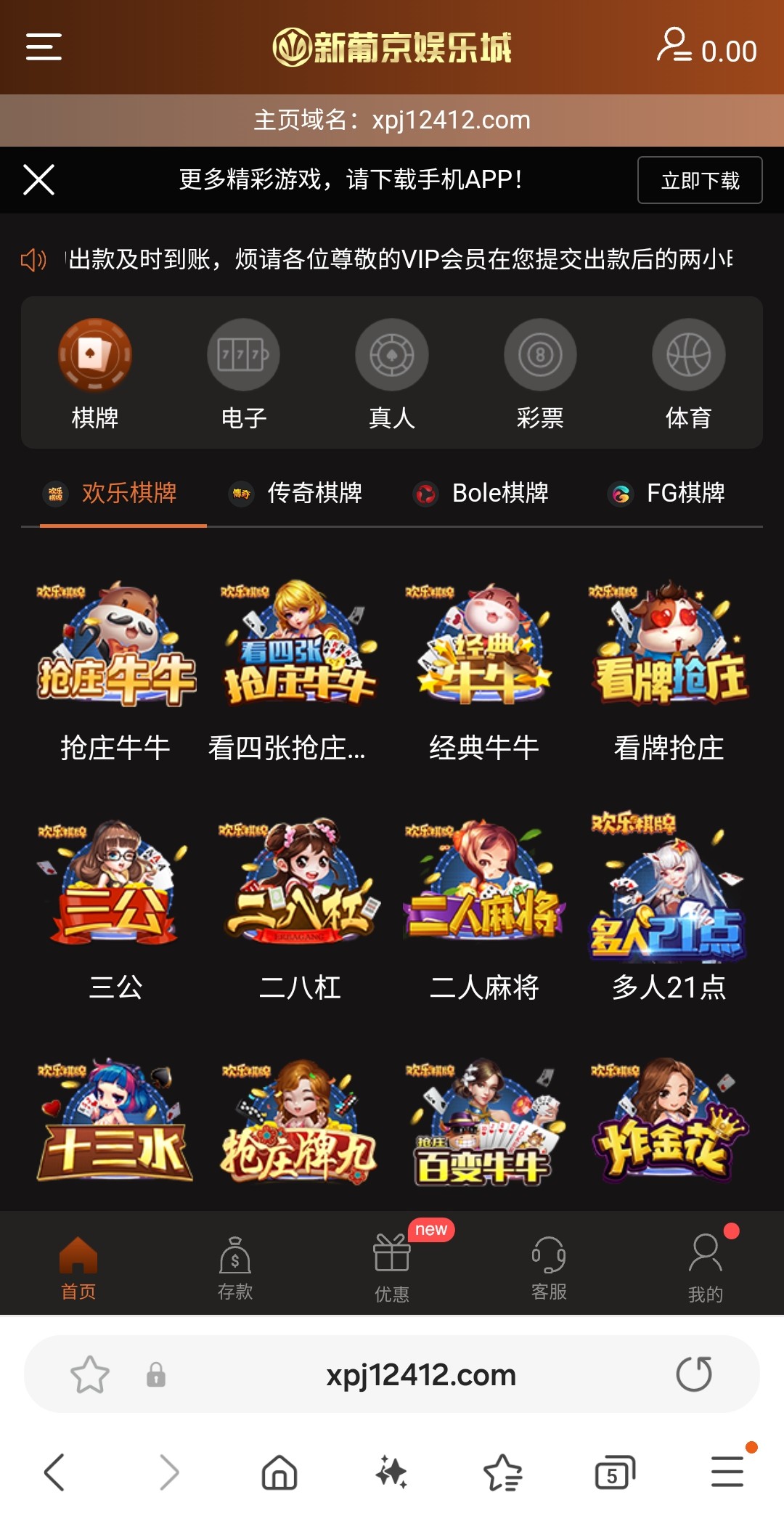Launch the 多人21点 game
Viewport: 784px width, 1529px height.
tap(668, 908)
